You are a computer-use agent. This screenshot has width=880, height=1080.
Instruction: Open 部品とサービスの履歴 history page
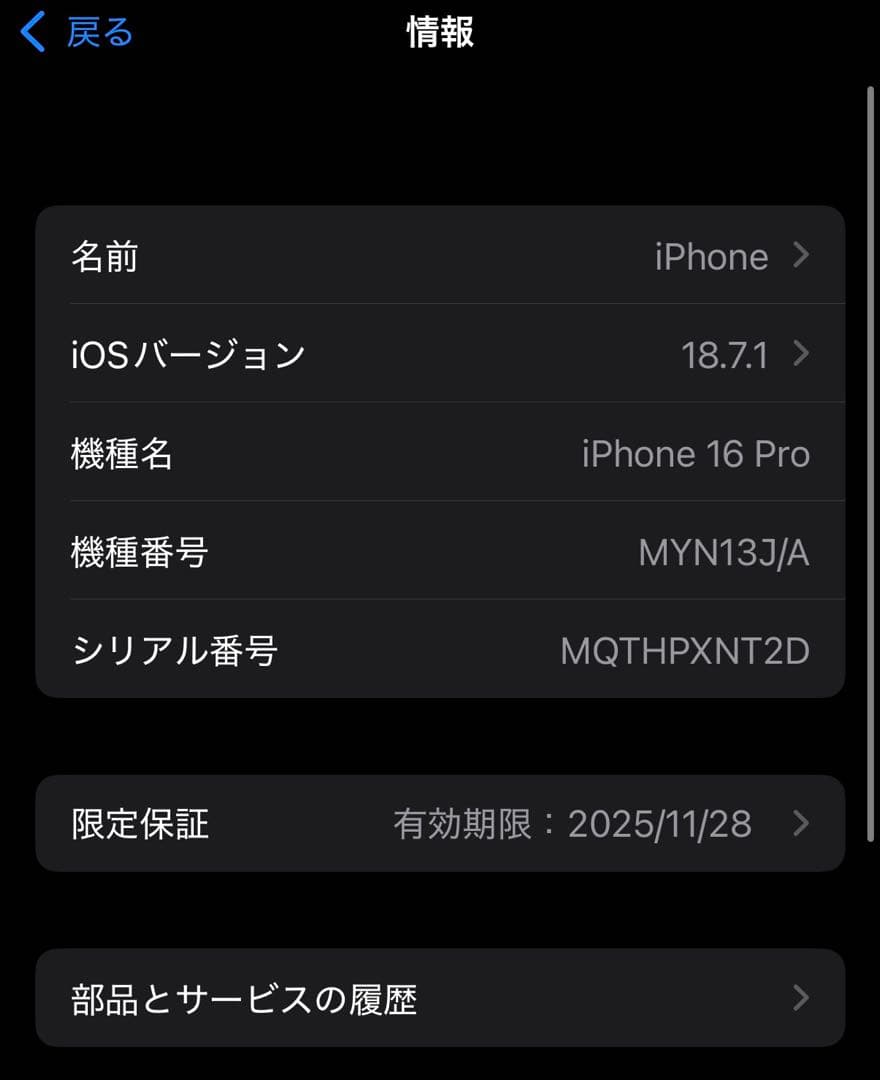(x=440, y=997)
